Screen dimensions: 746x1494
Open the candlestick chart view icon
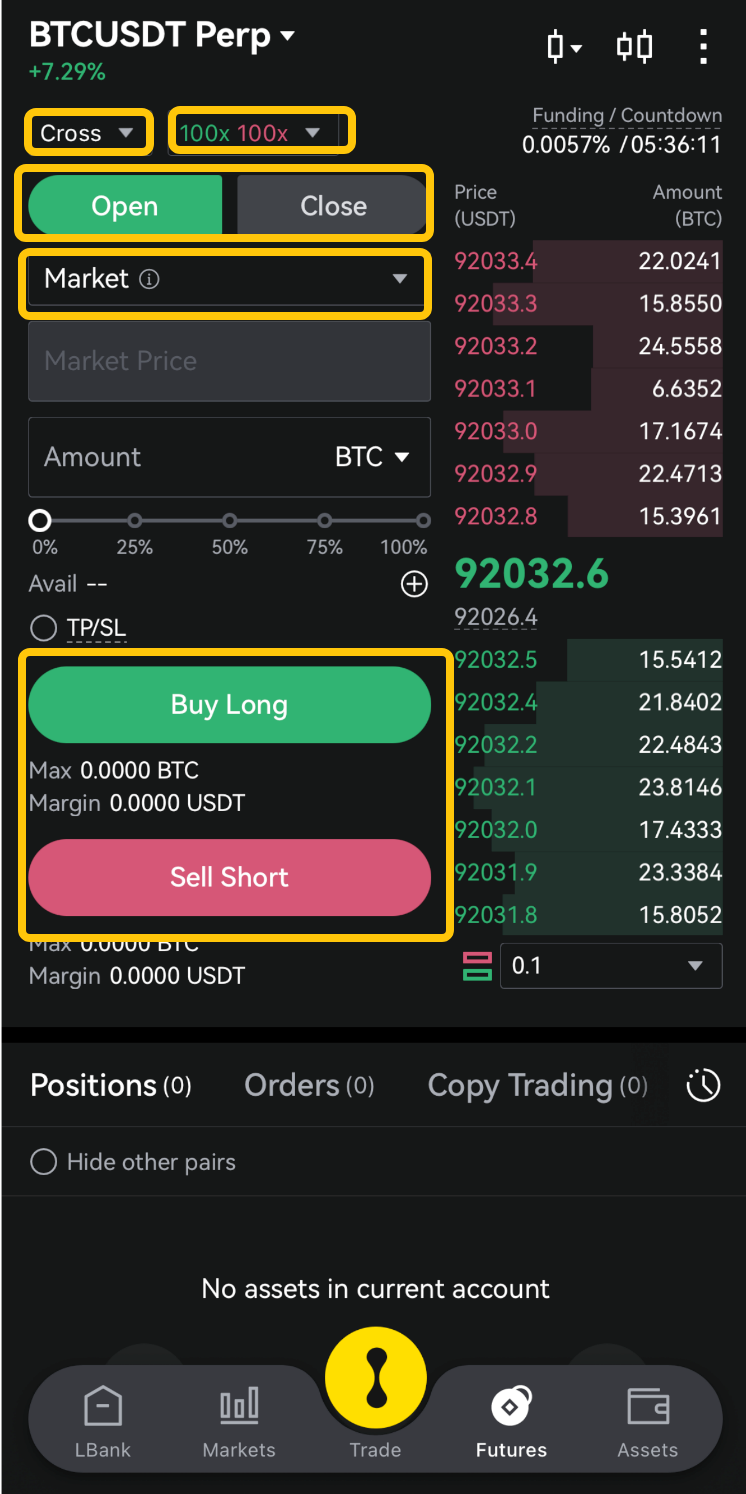tap(634, 46)
